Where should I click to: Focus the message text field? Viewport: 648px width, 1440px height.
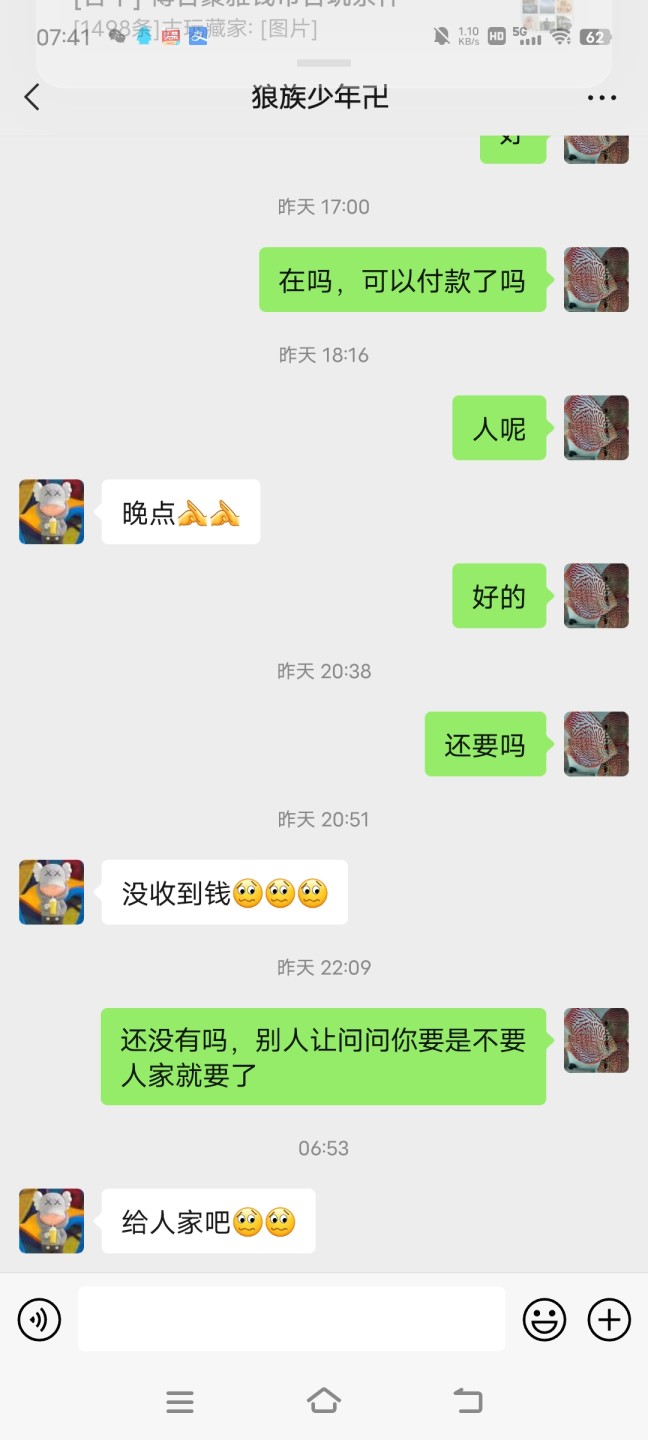(291, 1319)
